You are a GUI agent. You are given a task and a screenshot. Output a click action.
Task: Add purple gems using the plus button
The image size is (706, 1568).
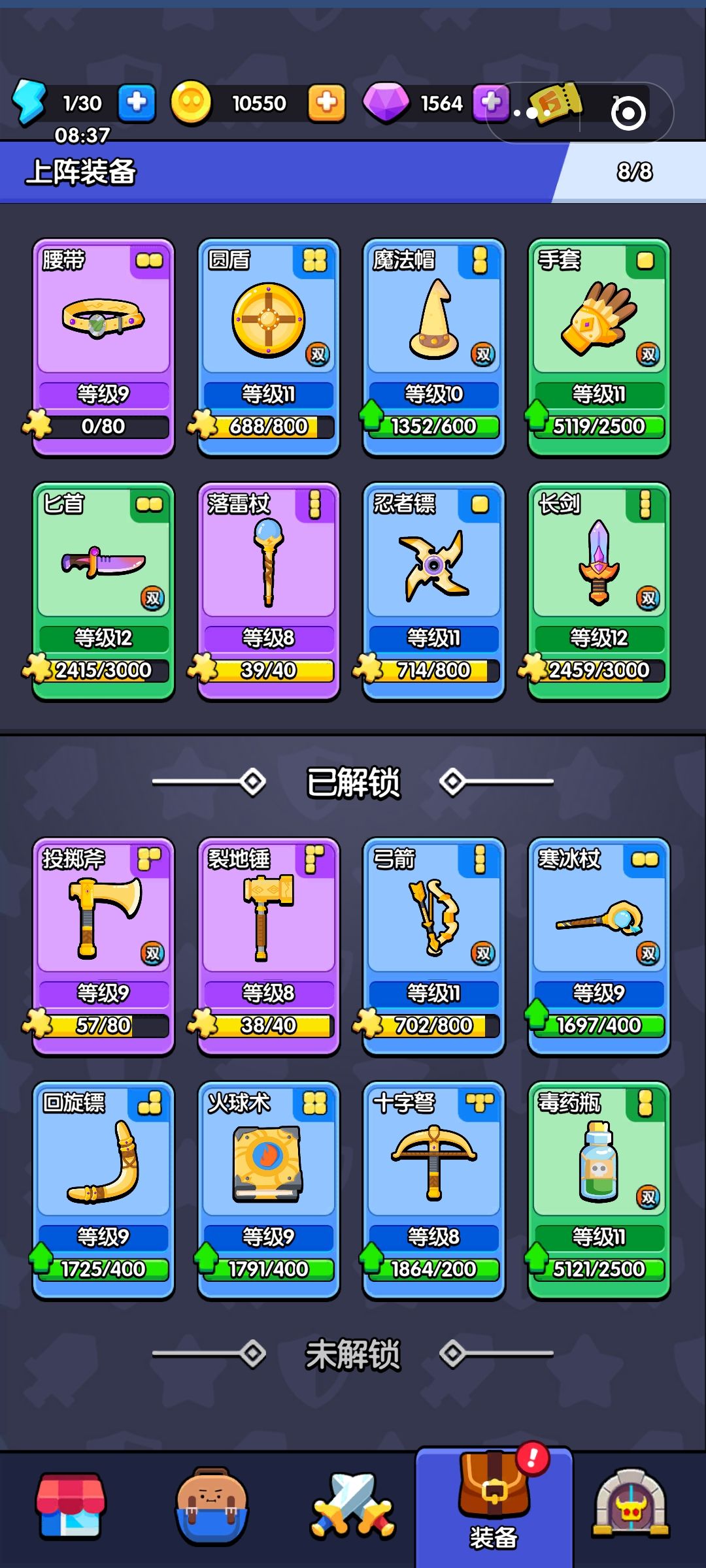491,103
